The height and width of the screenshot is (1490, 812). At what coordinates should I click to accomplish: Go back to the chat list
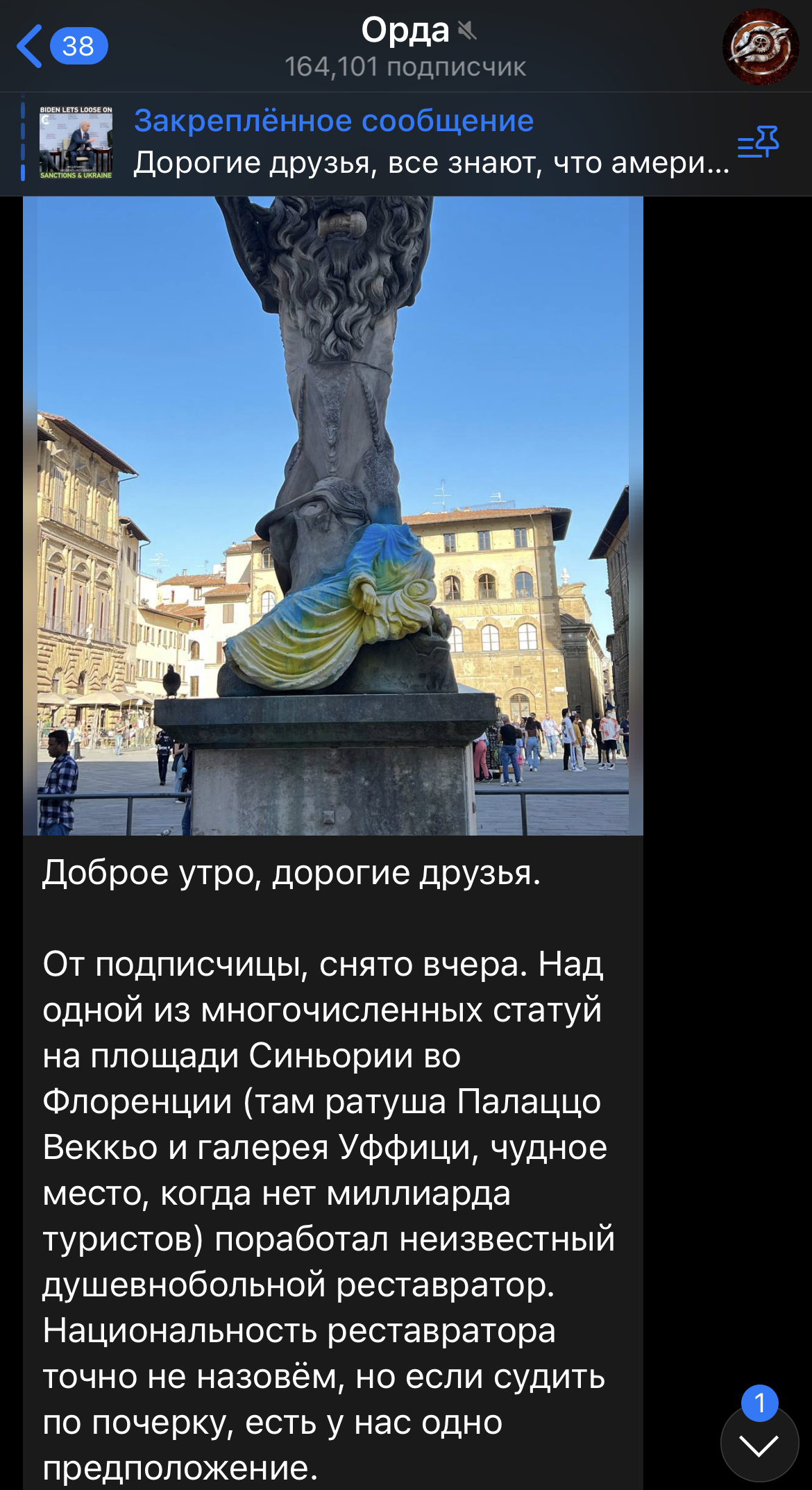[62, 46]
